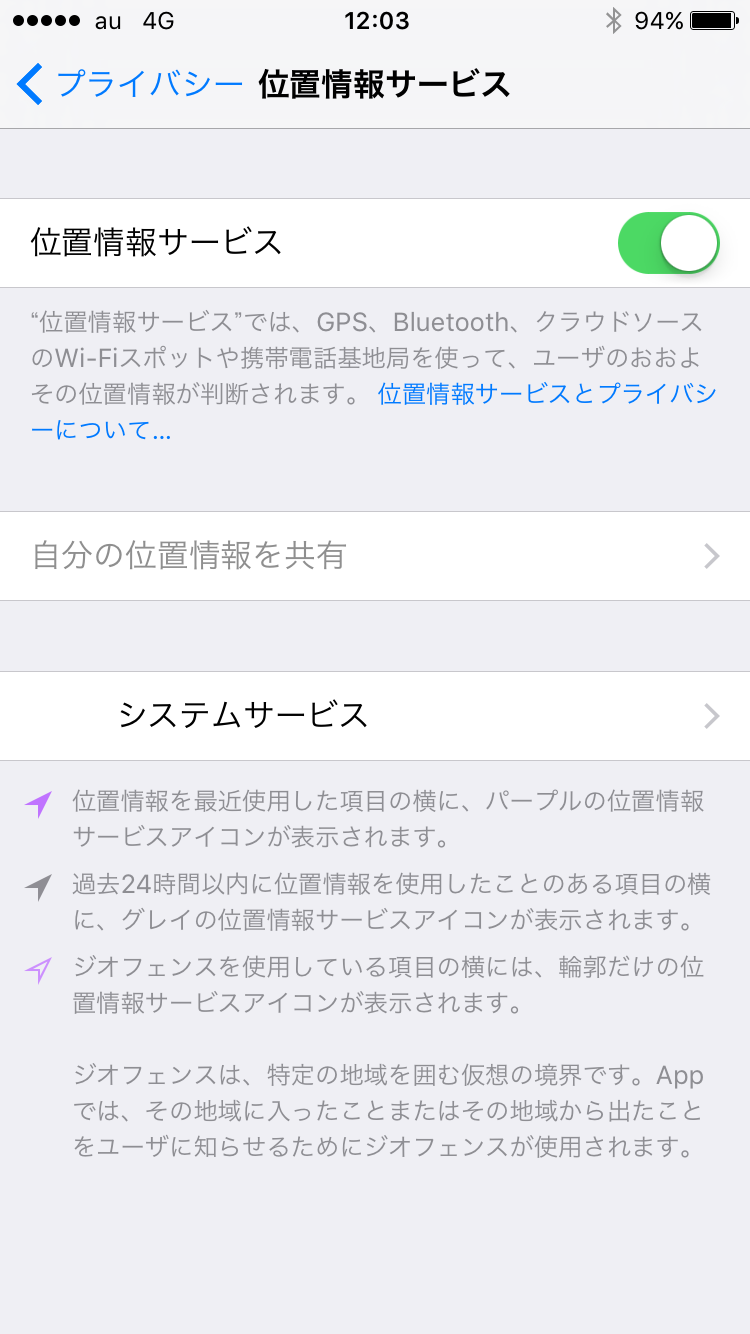This screenshot has height=1334, width=750.
Task: Open 自分の位置情報を共有 settings
Action: coord(375,556)
